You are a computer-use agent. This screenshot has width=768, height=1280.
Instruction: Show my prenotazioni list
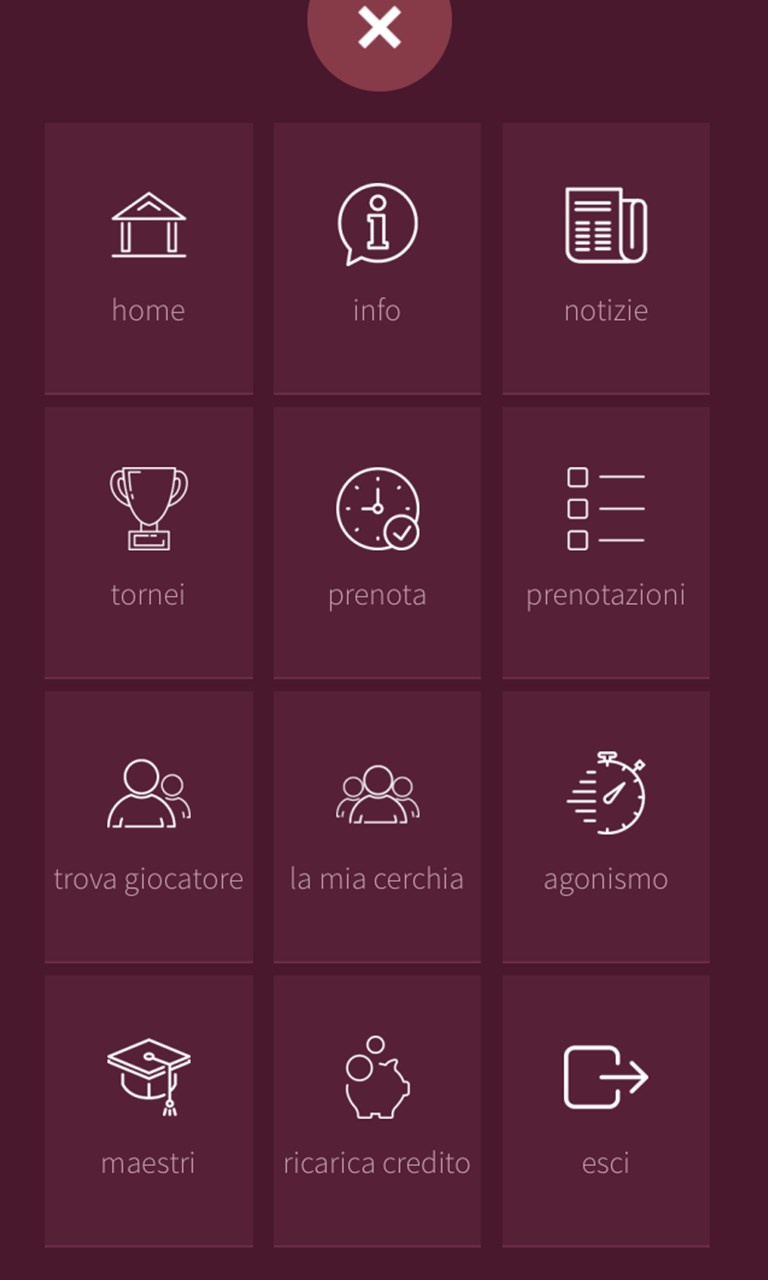click(x=606, y=542)
